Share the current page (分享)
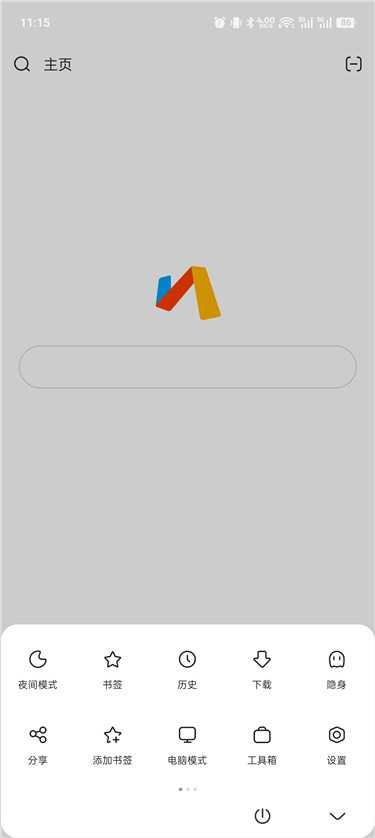This screenshot has width=375, height=838. tap(37, 745)
